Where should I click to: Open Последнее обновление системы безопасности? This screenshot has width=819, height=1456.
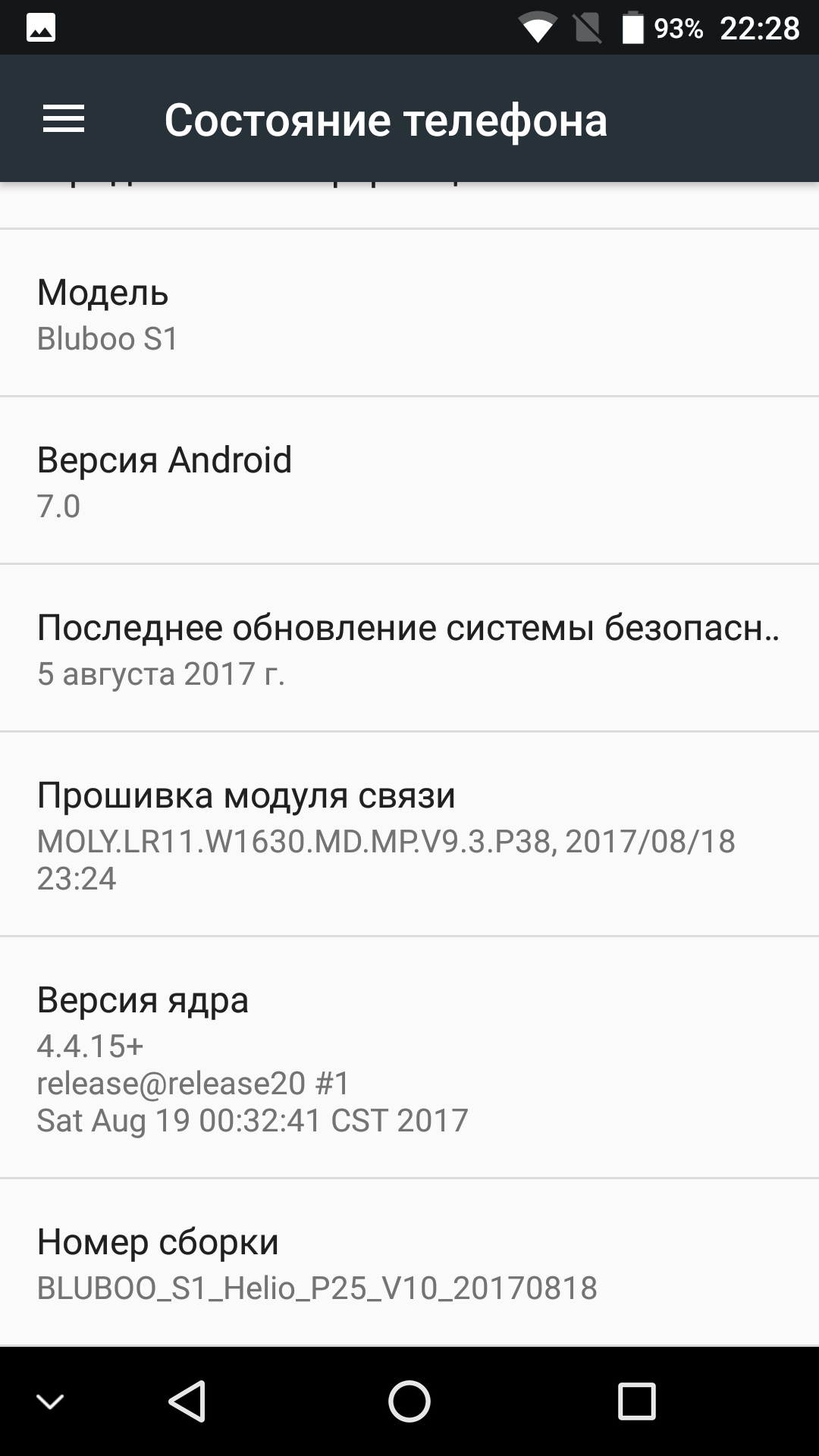(409, 648)
